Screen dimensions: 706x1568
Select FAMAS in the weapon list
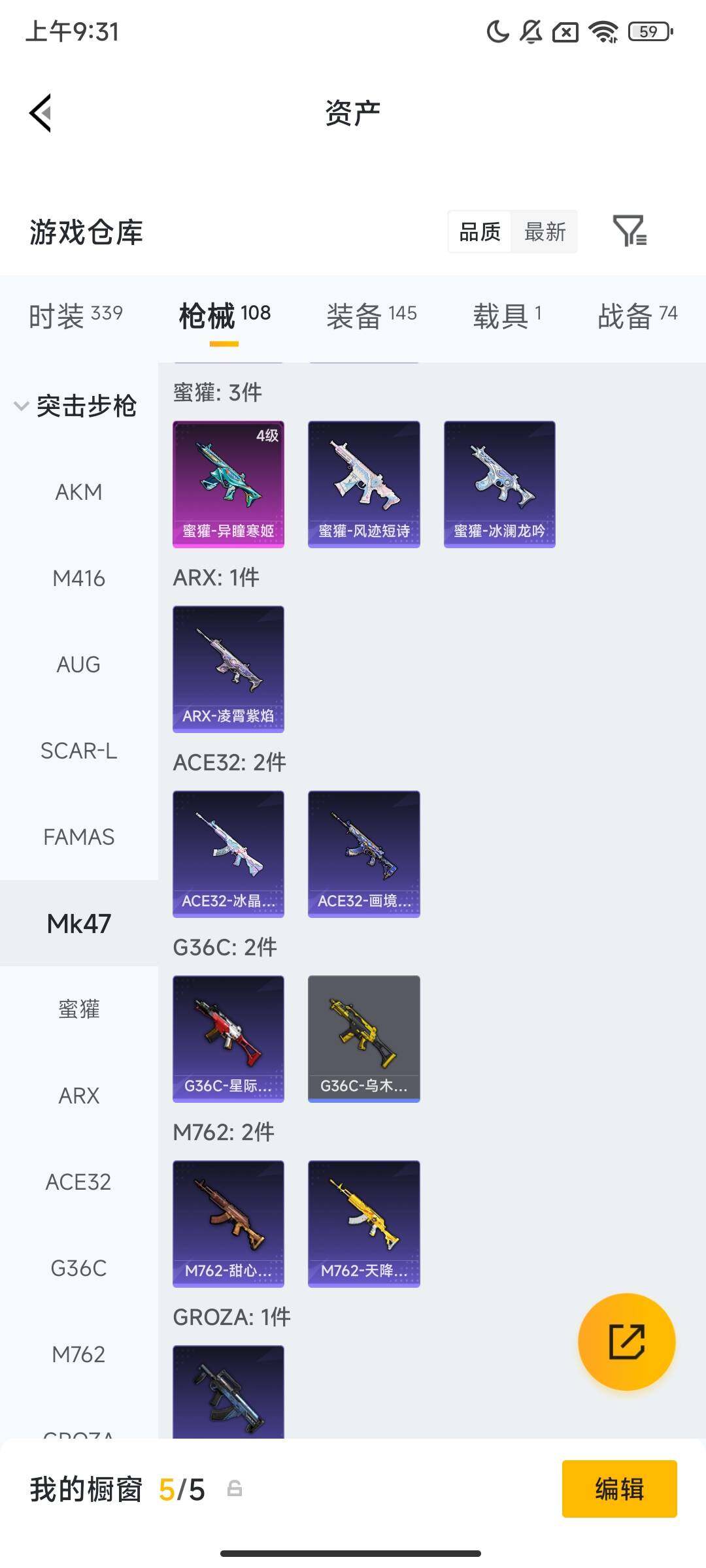click(x=78, y=837)
